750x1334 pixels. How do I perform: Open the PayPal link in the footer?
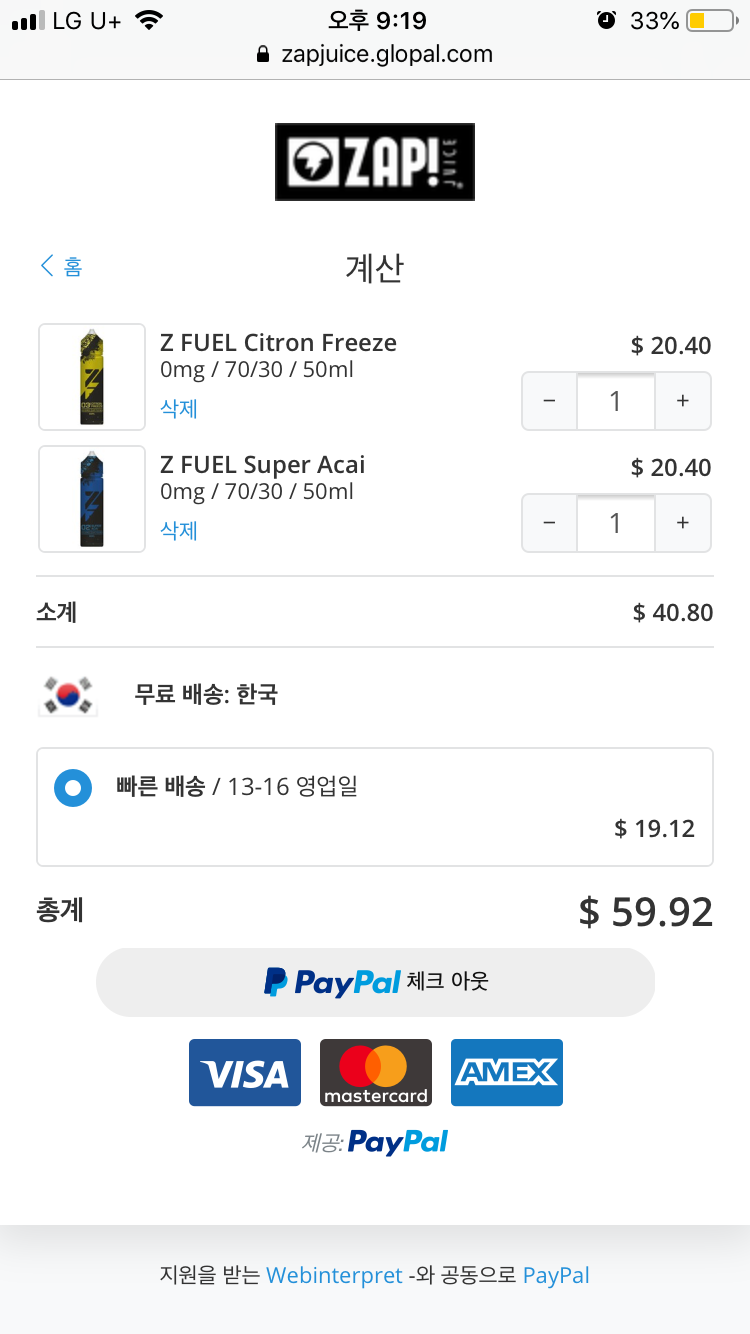[x=556, y=1275]
